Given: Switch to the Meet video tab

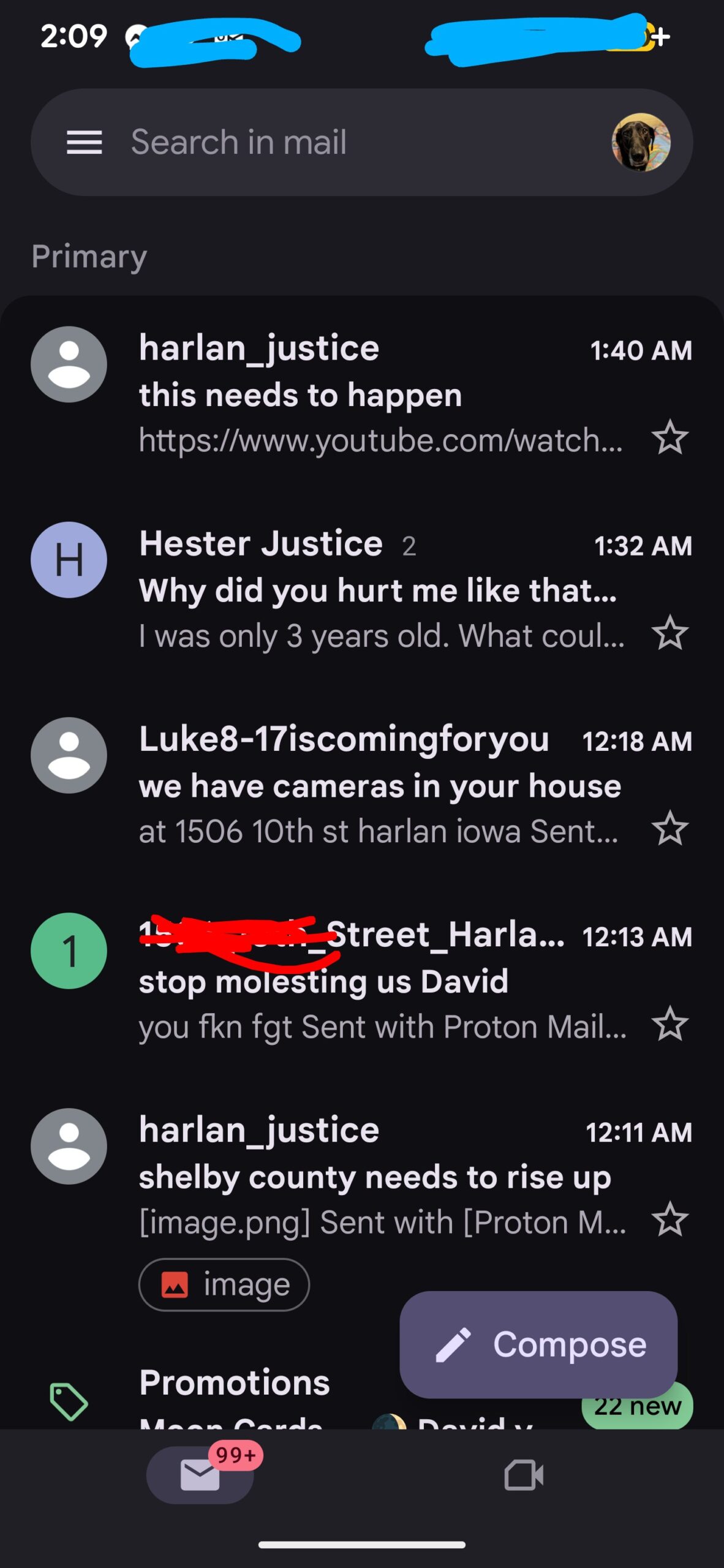Looking at the screenshot, I should coord(524,1475).
